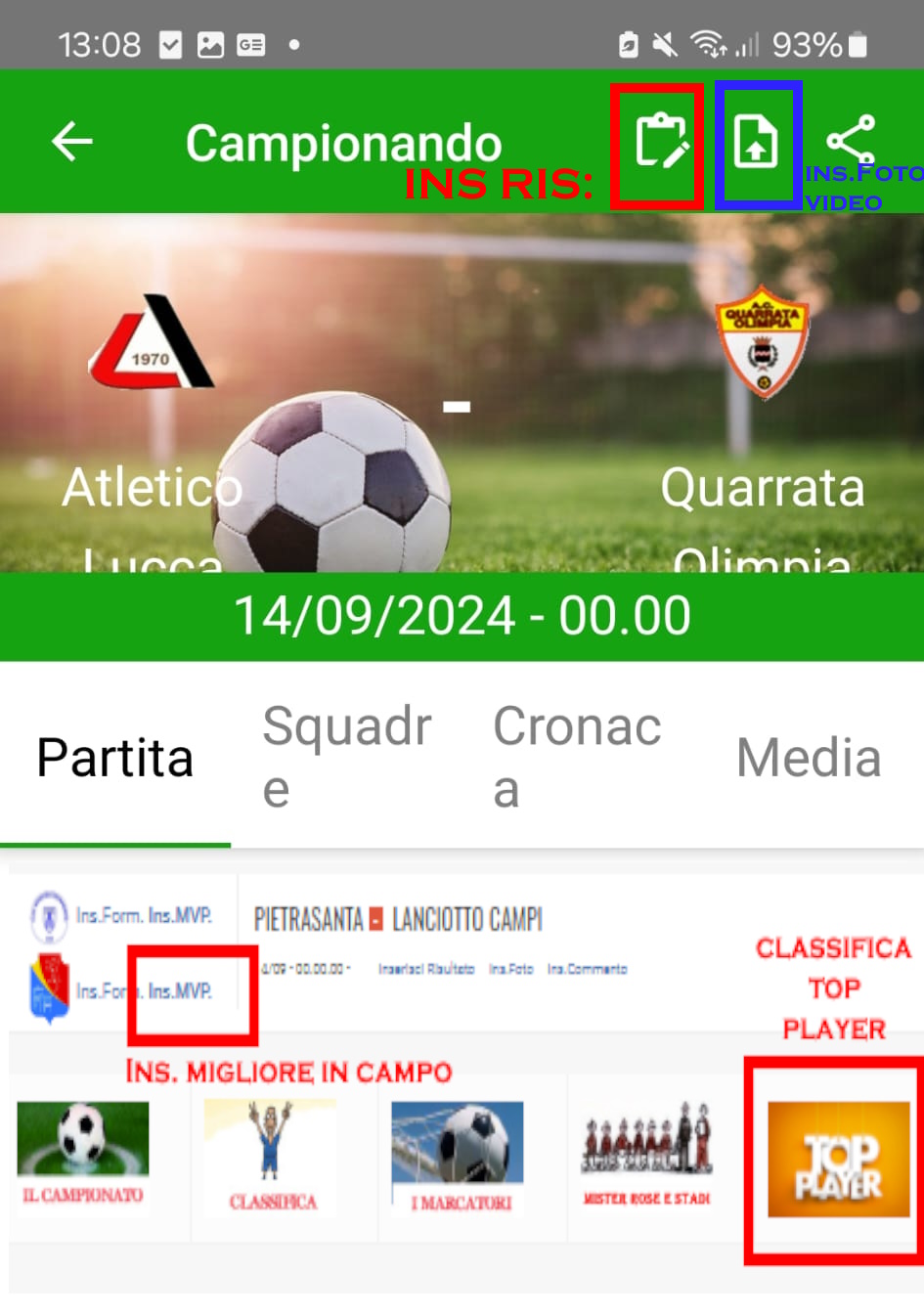924x1315 pixels.
Task: Open the insert result clipboard icon
Action: tap(660, 143)
